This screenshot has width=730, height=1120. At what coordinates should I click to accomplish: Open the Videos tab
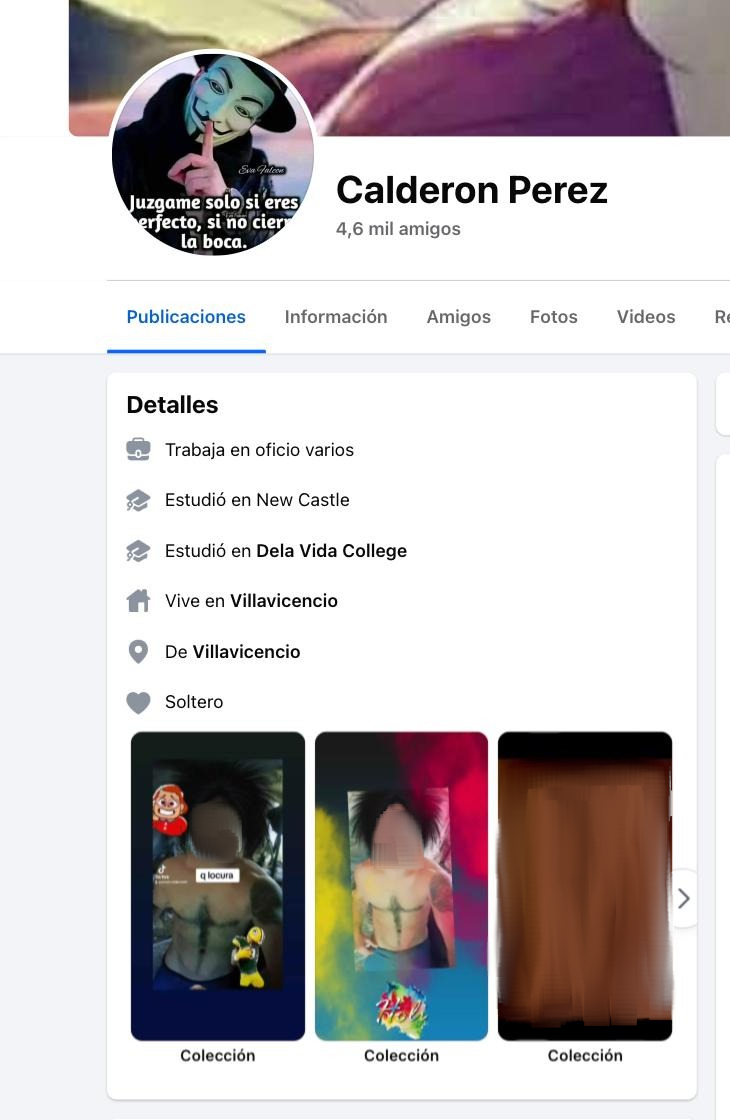[x=645, y=317]
